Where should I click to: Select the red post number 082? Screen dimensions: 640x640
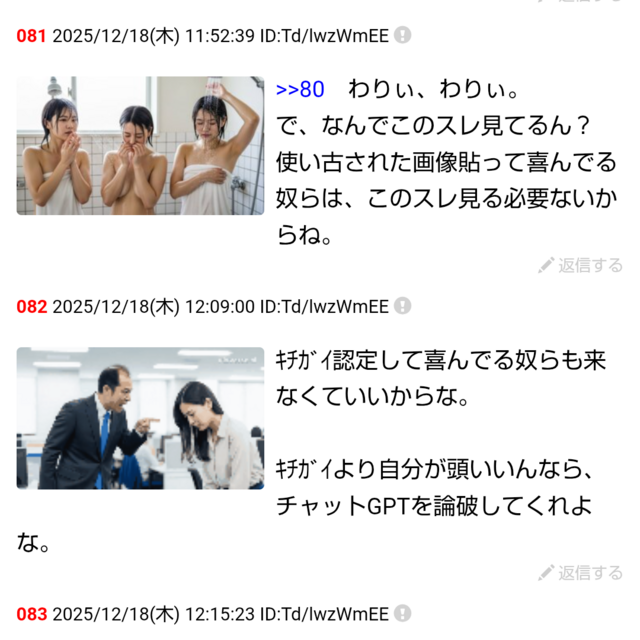tap(32, 306)
